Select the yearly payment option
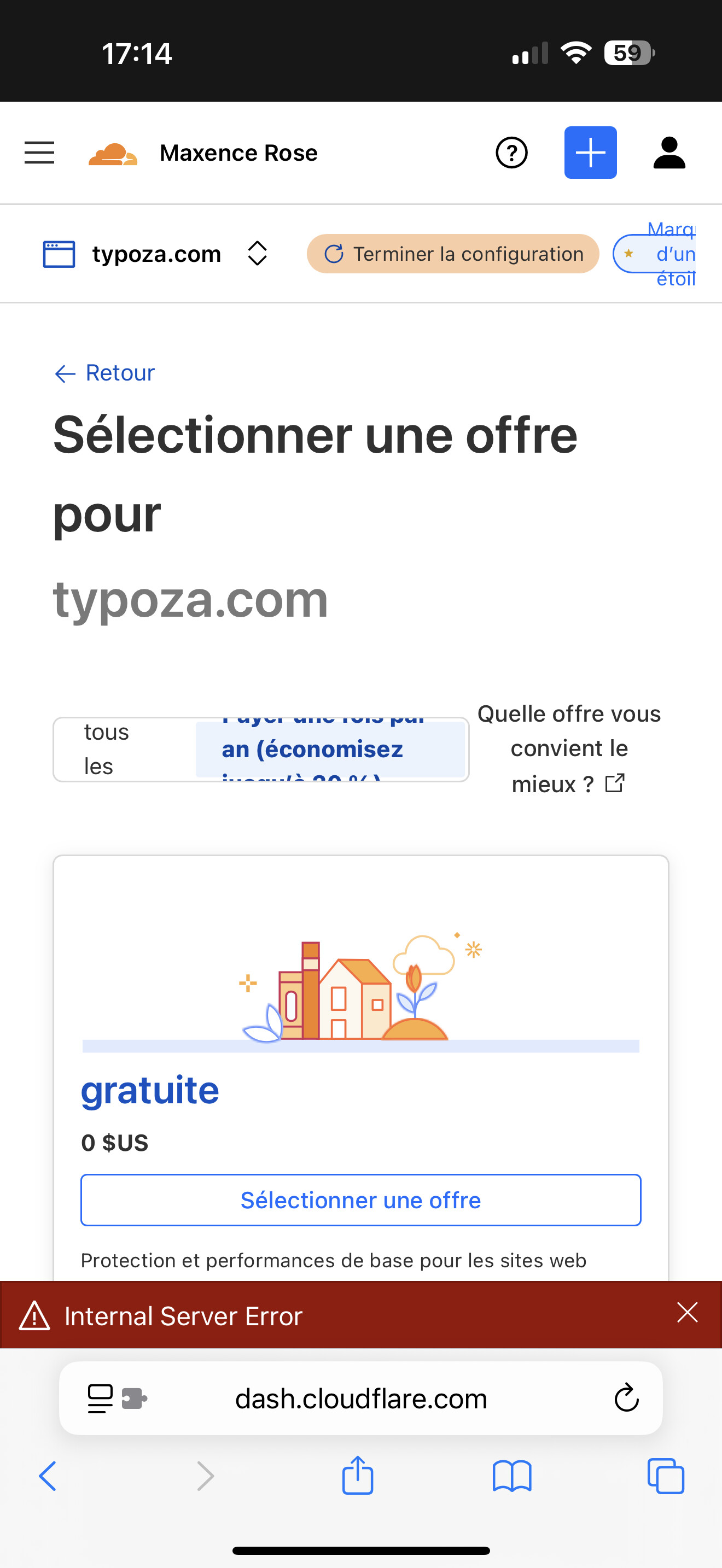 click(330, 750)
